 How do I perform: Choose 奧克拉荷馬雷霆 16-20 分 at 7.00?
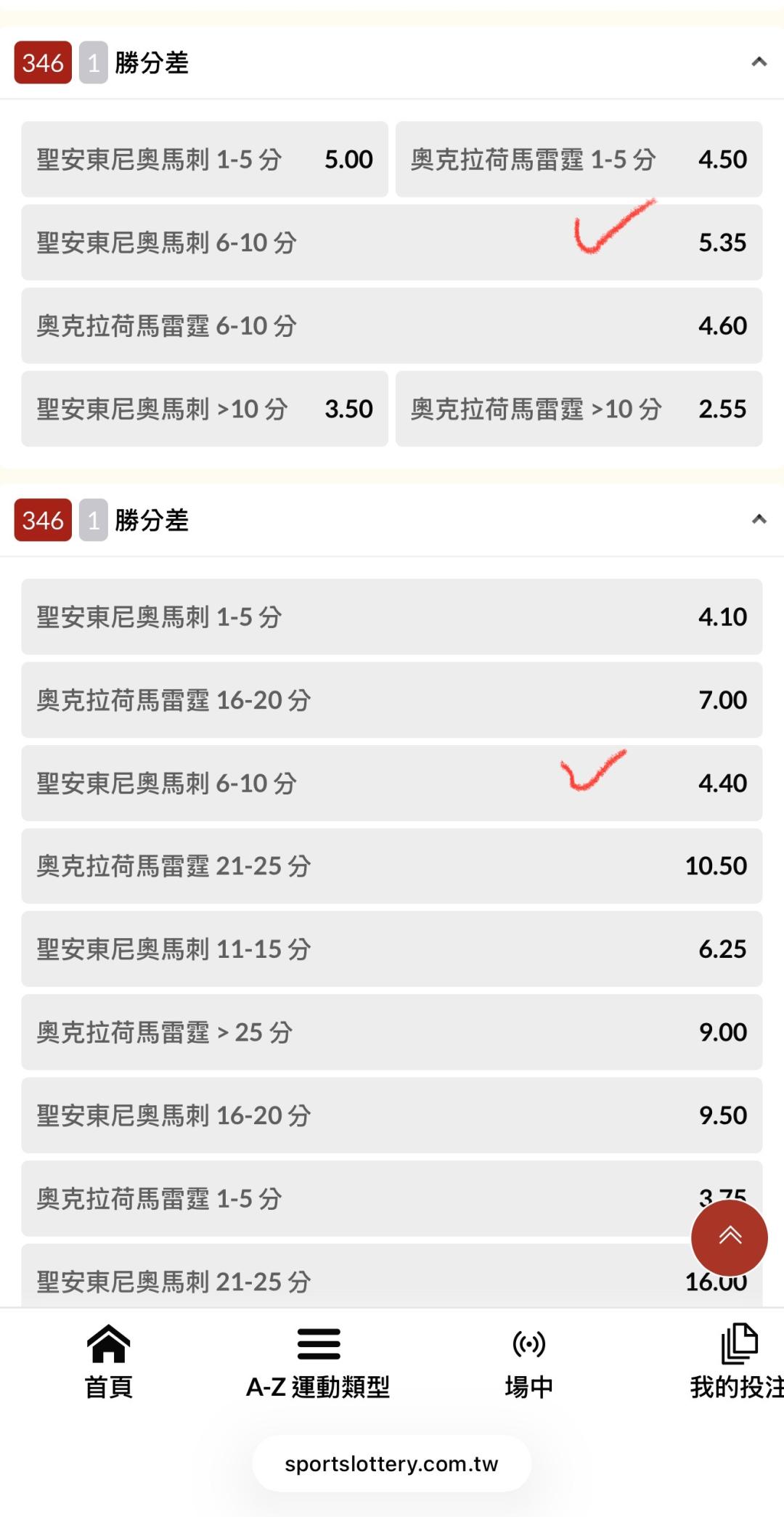click(x=392, y=700)
